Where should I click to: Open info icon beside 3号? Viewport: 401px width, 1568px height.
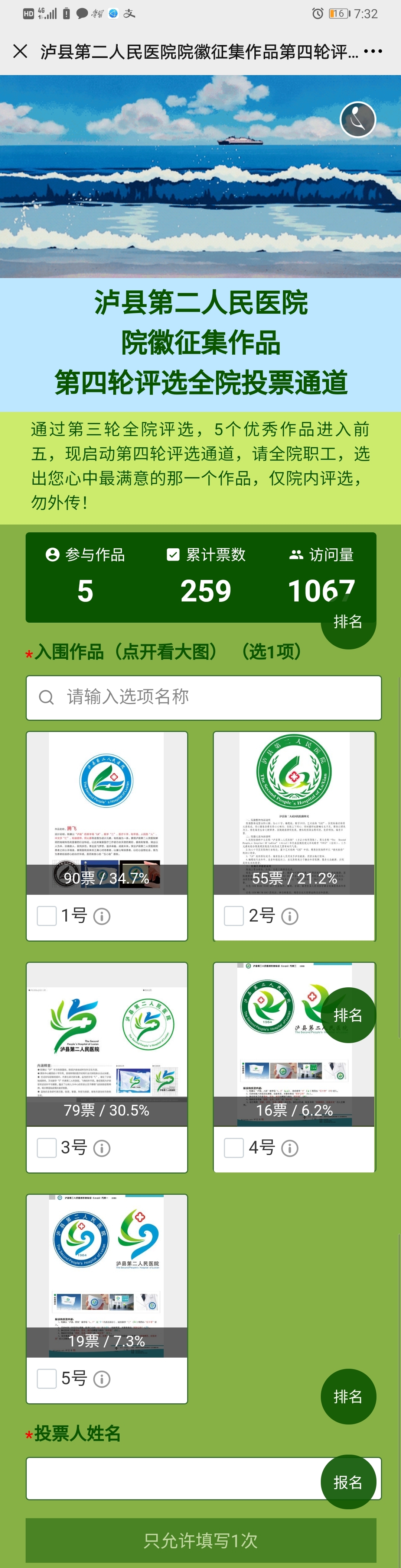(102, 1148)
